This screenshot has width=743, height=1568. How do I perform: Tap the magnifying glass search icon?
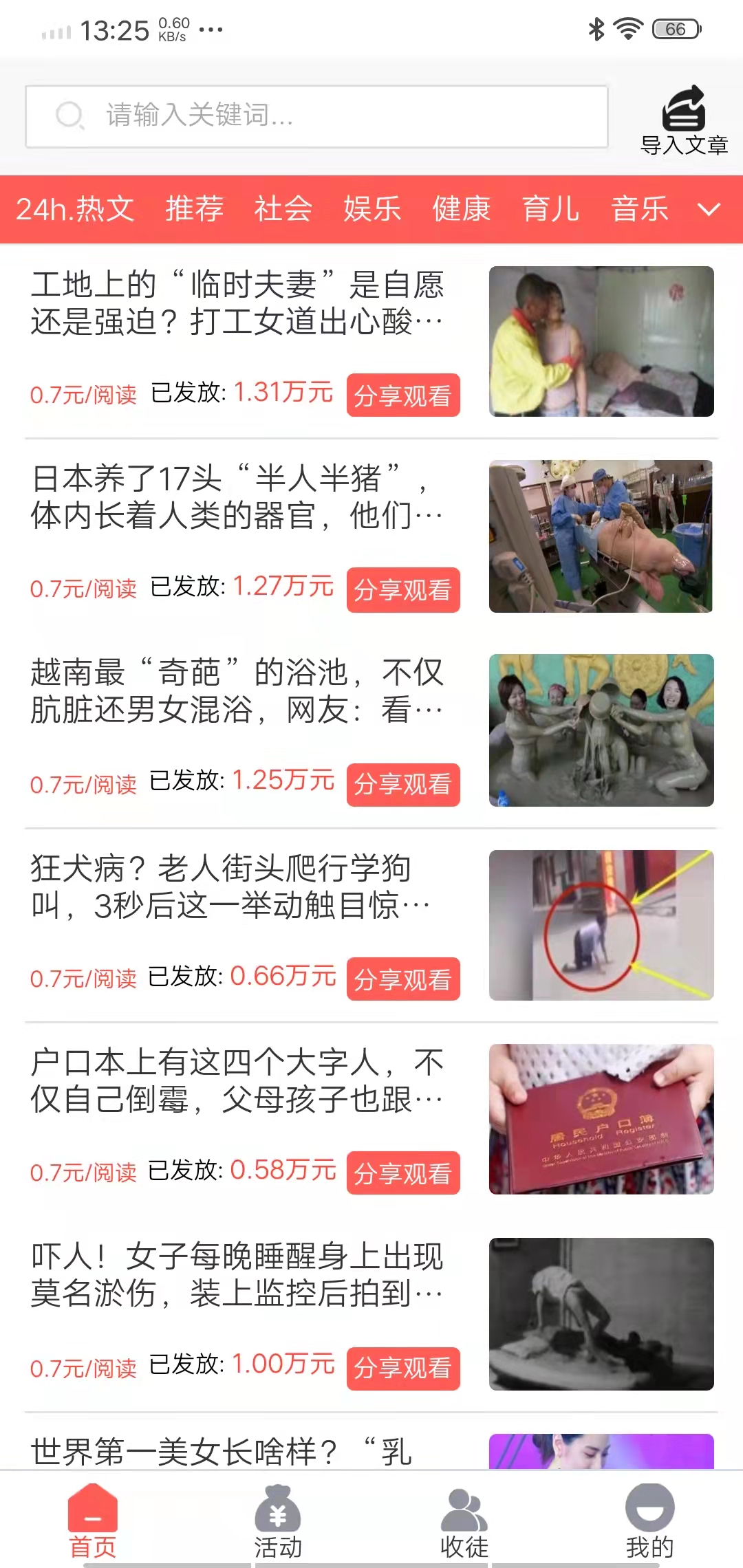tap(69, 115)
